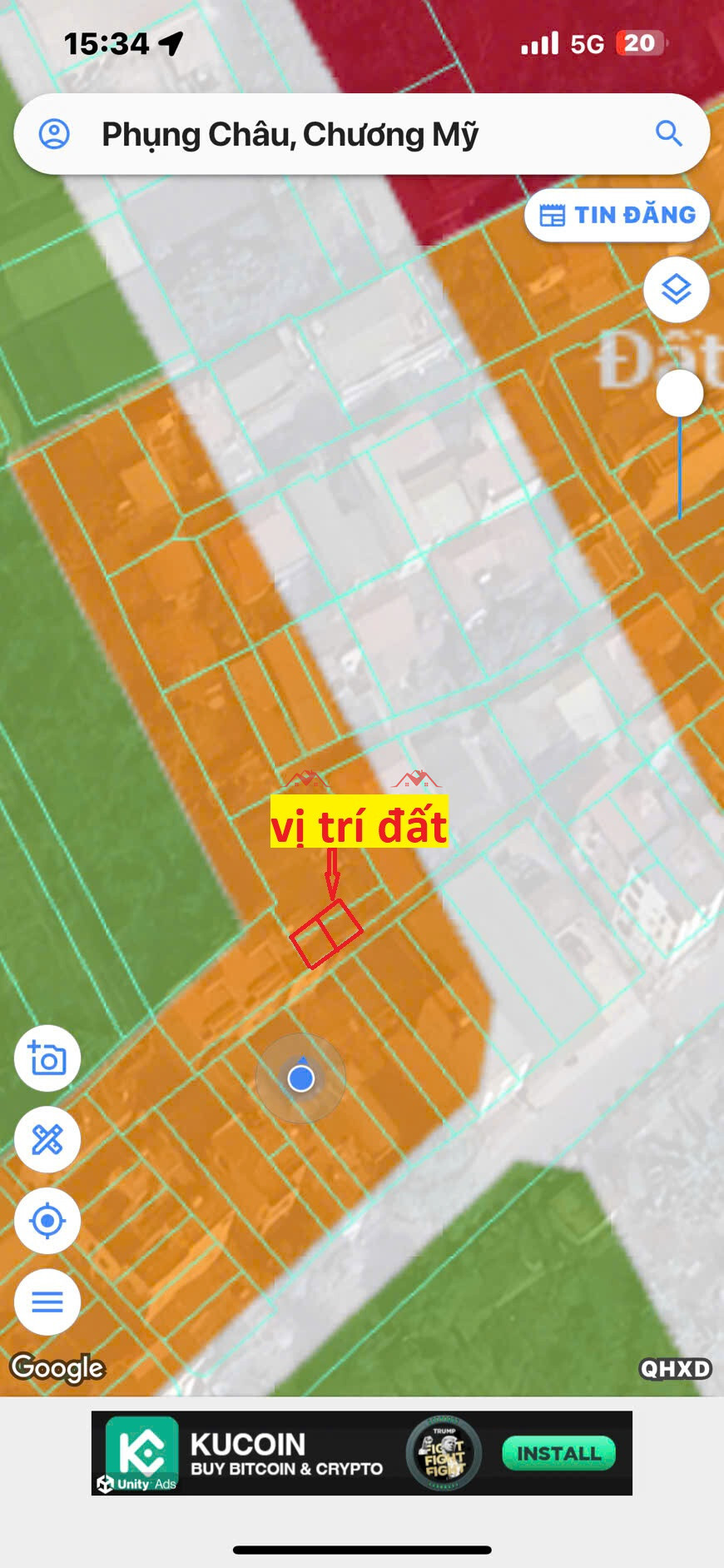Open the profile account icon
Screen dimensions: 724x1568
tap(55, 134)
